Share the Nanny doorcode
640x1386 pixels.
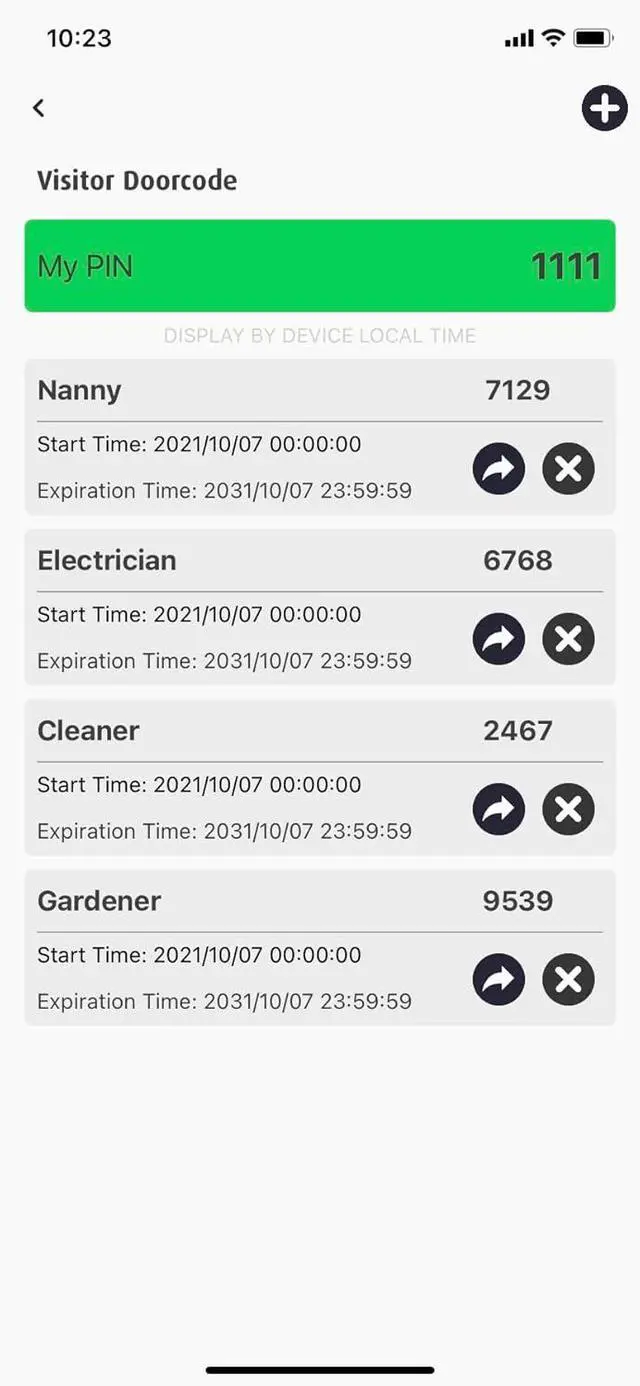coord(498,469)
